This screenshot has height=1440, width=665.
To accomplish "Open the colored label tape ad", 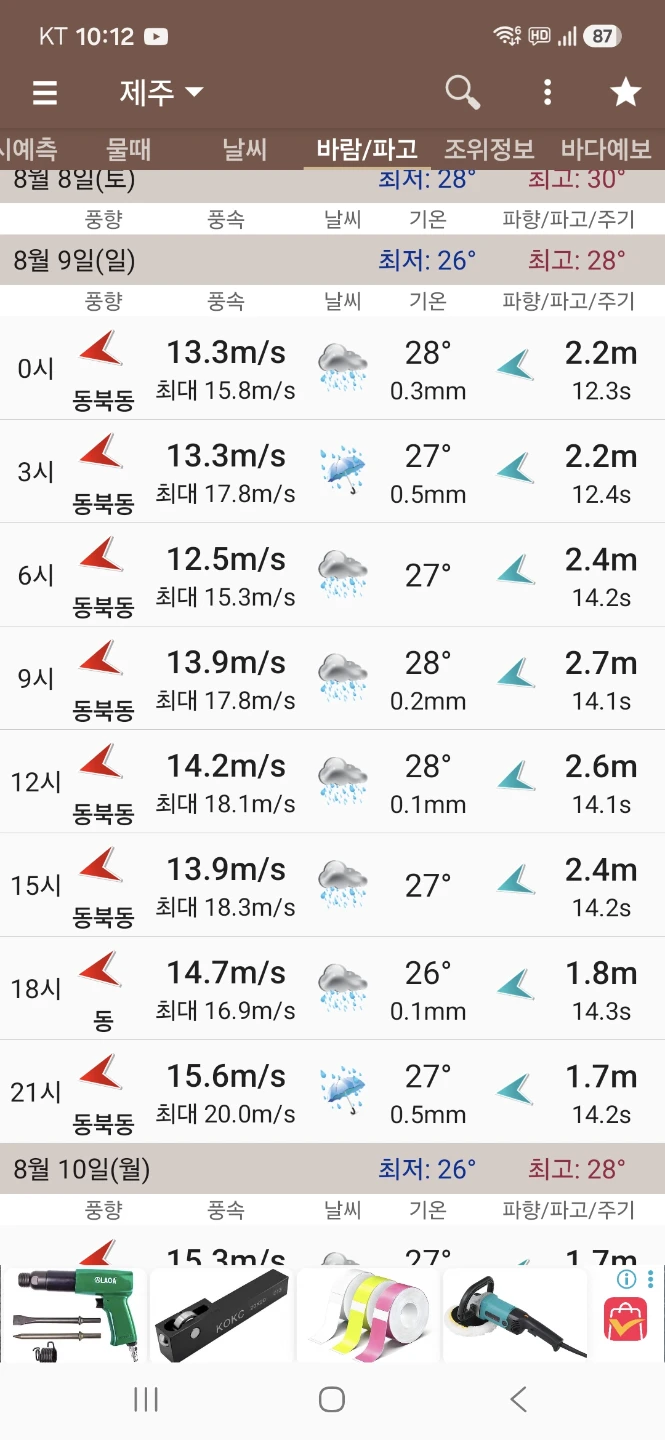I will [x=368, y=1315].
